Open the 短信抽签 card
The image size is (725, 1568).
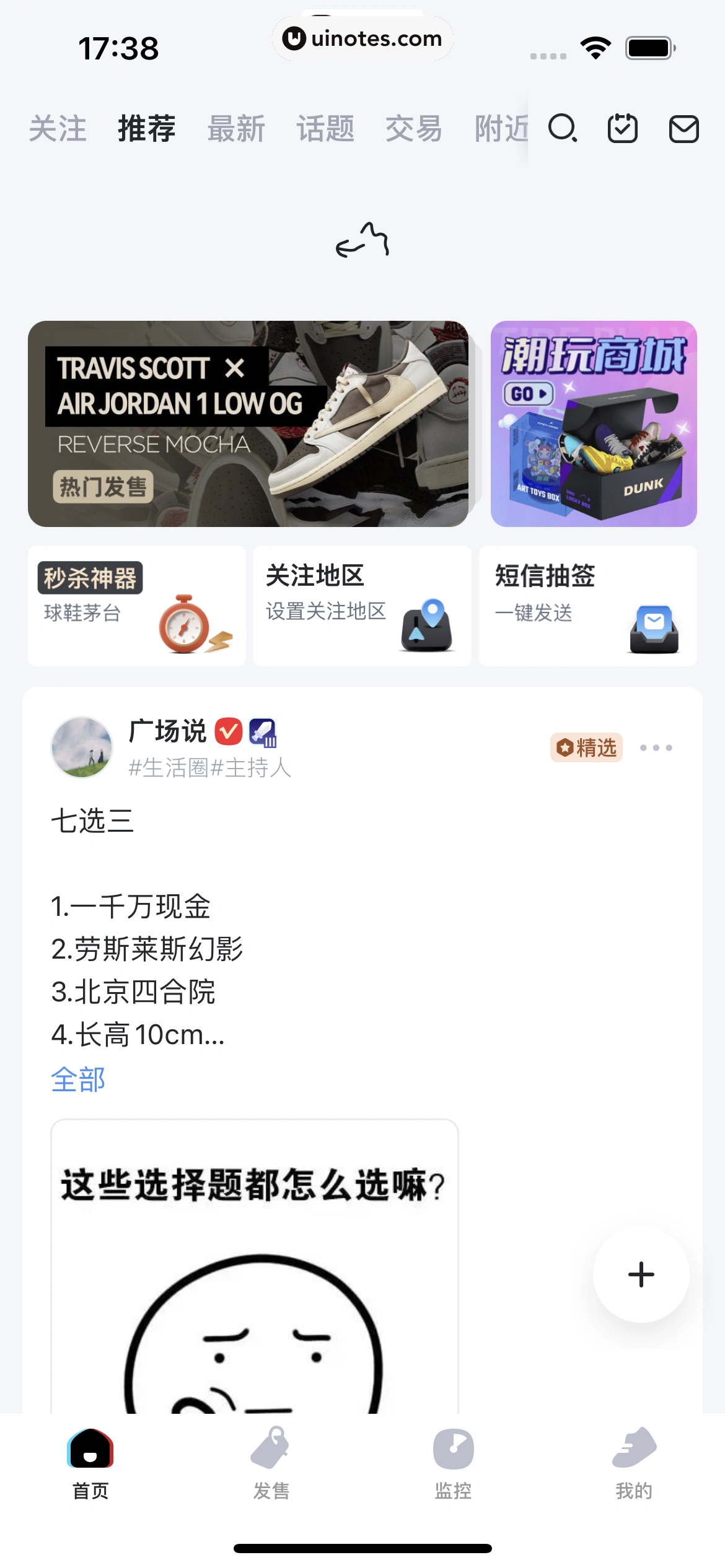coord(587,606)
